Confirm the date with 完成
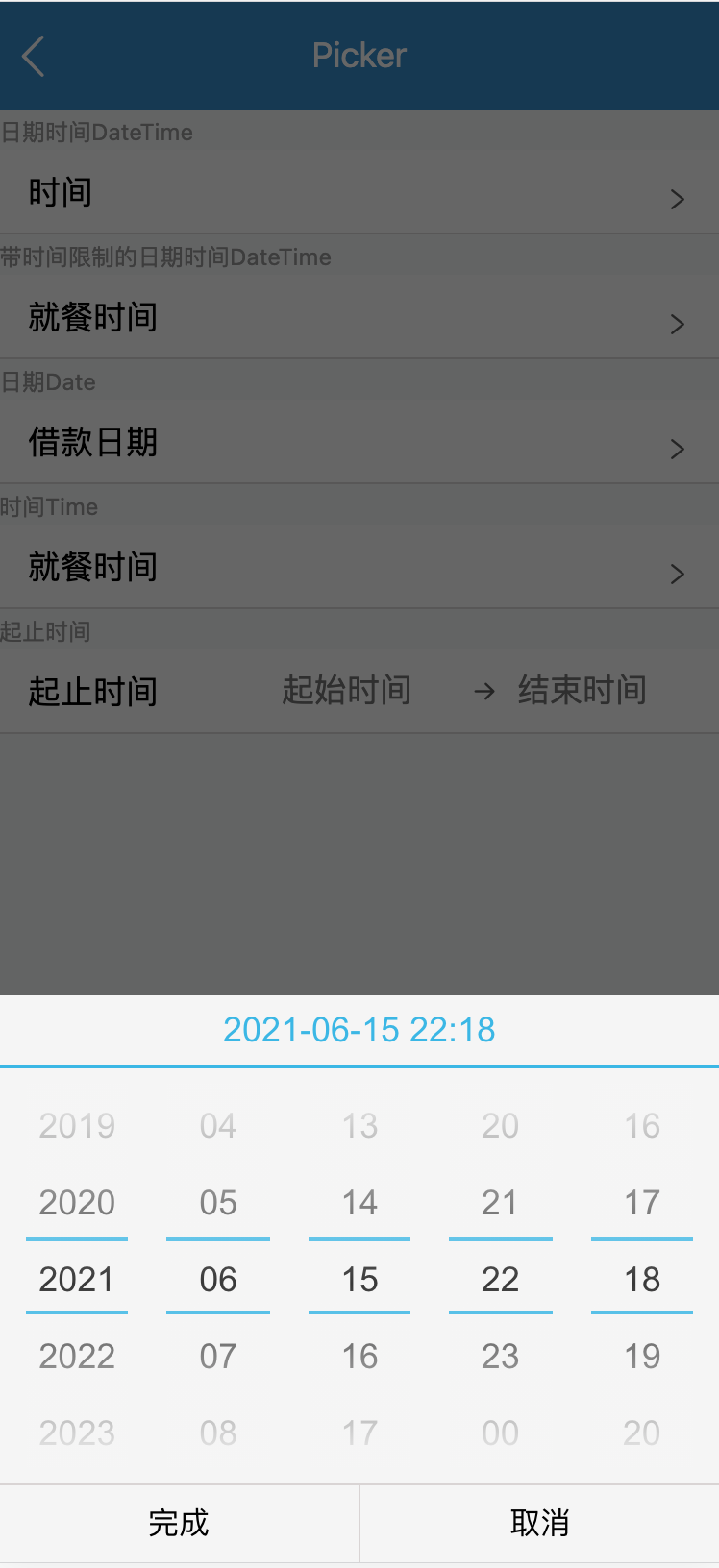The image size is (719, 1568). [179, 1523]
